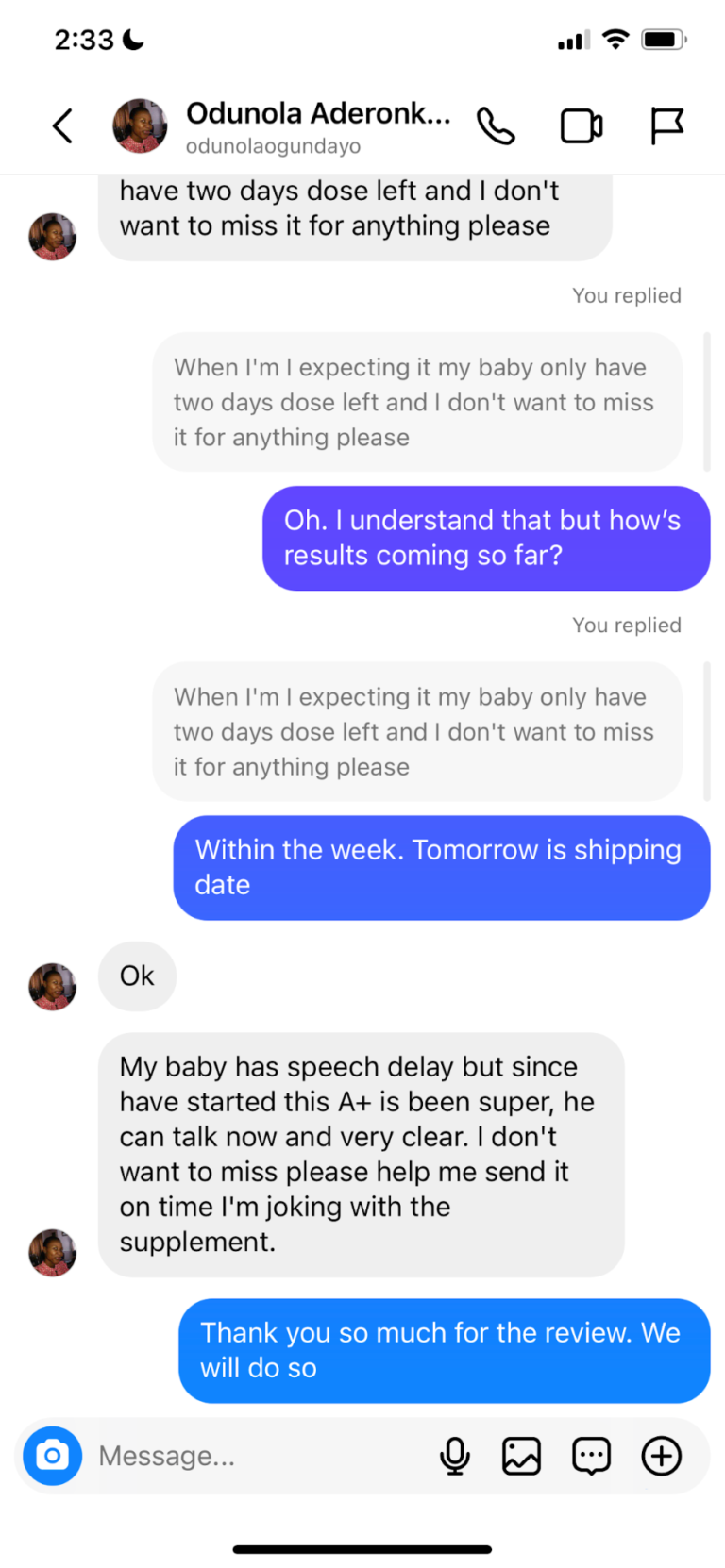The width and height of the screenshot is (725, 1568).
Task: Open the camera button beside message field
Action: tap(53, 1456)
